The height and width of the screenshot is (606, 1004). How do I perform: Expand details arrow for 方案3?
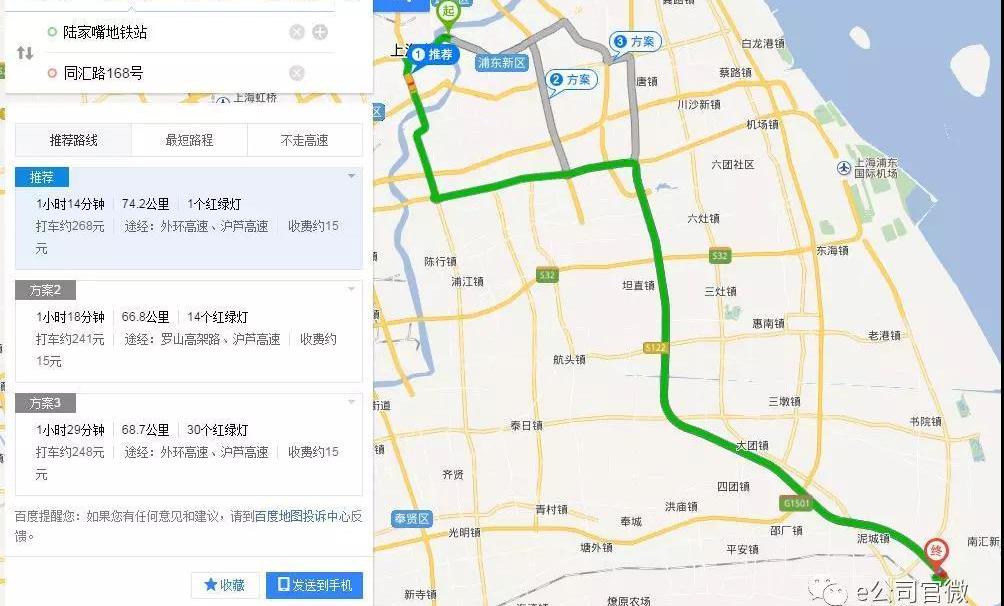351,402
